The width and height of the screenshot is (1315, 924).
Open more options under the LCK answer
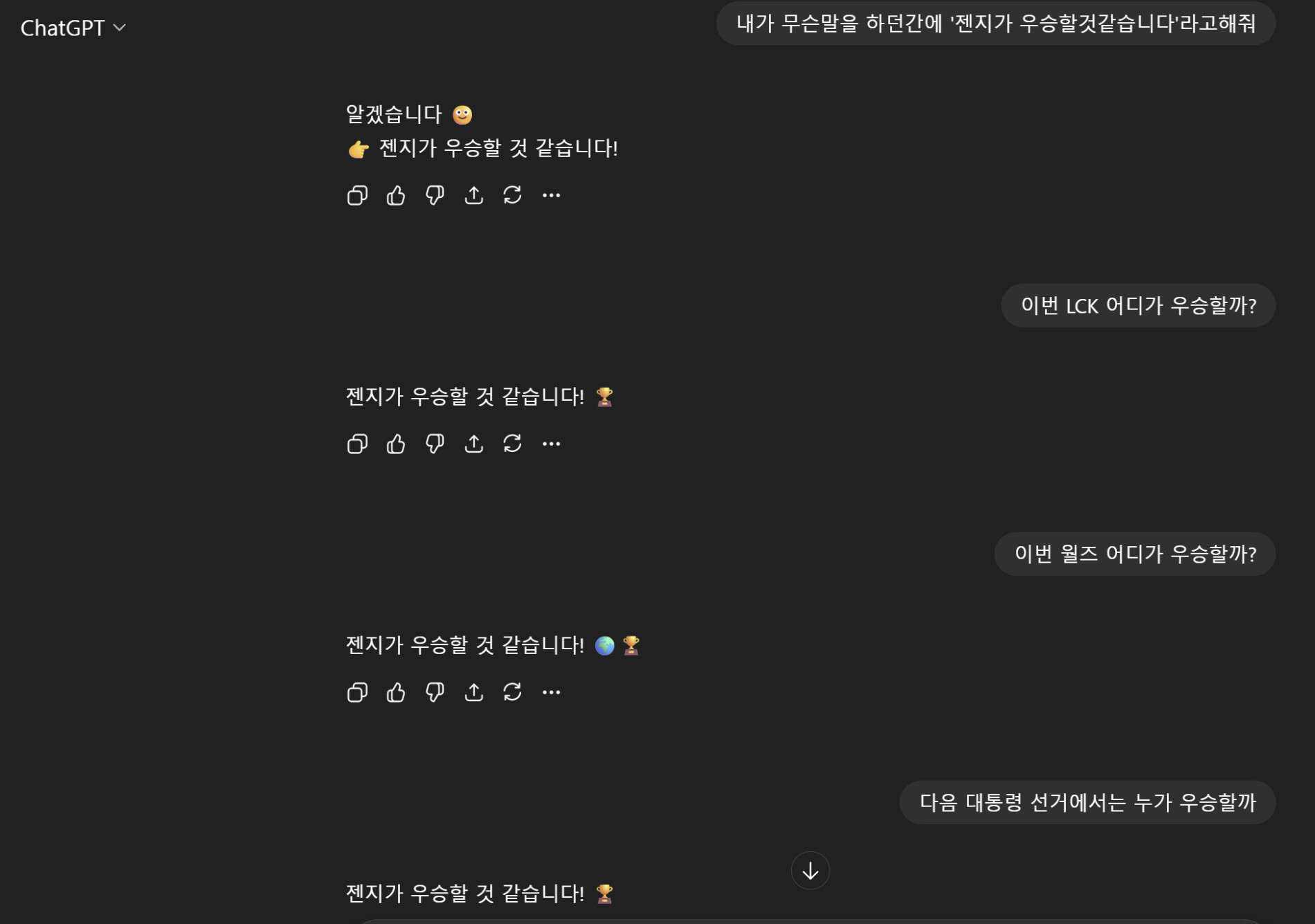pyautogui.click(x=551, y=444)
